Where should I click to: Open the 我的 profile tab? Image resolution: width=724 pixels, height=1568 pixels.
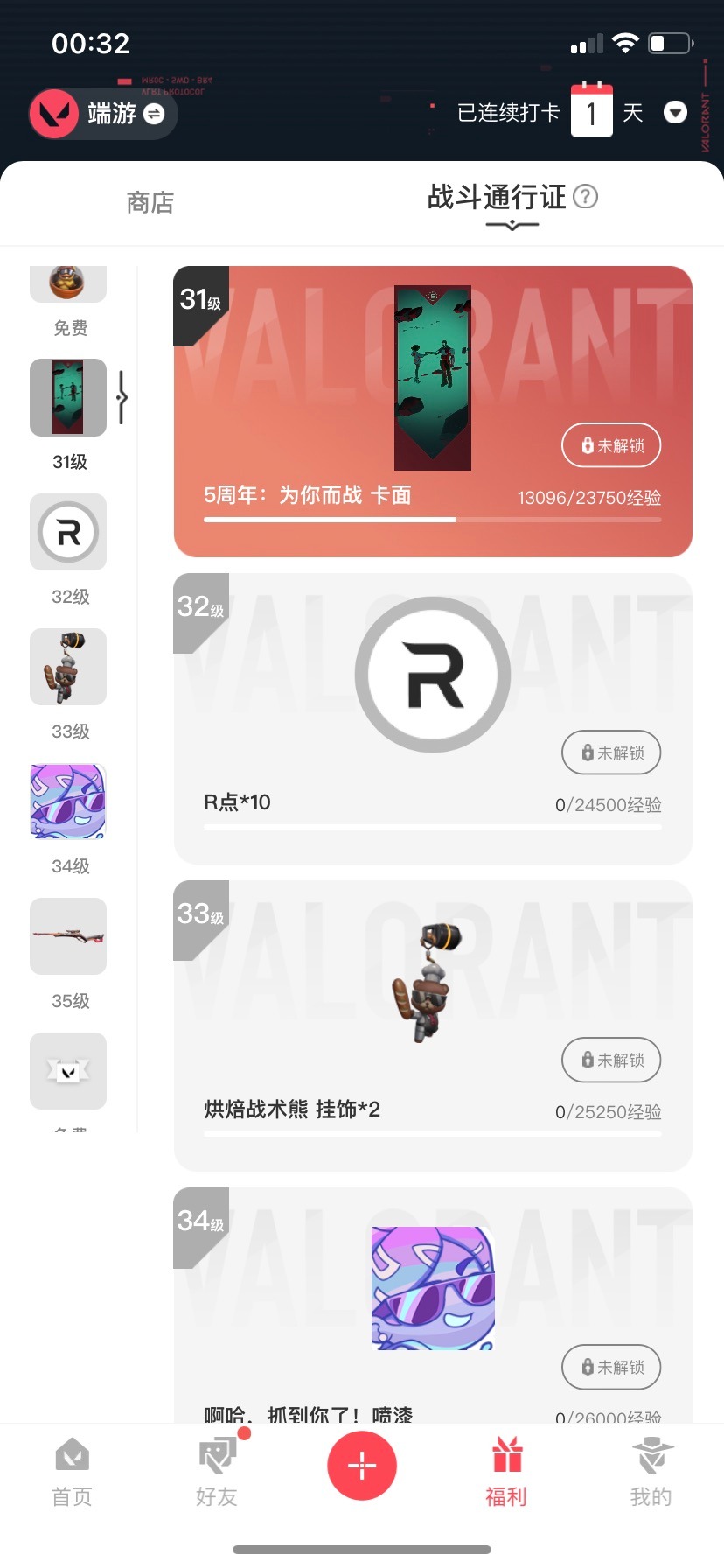point(651,1473)
